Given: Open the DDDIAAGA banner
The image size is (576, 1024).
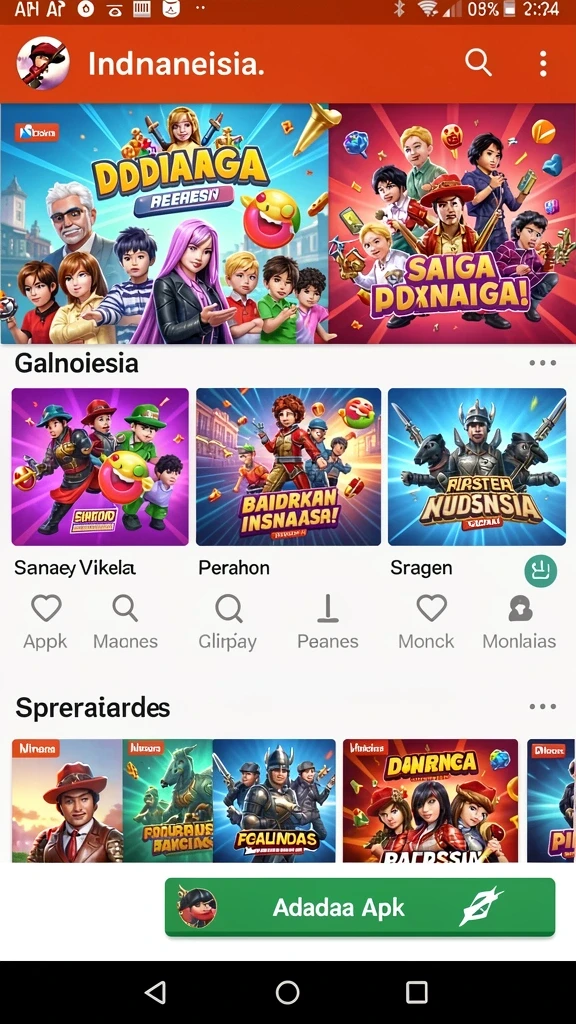Looking at the screenshot, I should pos(164,223).
